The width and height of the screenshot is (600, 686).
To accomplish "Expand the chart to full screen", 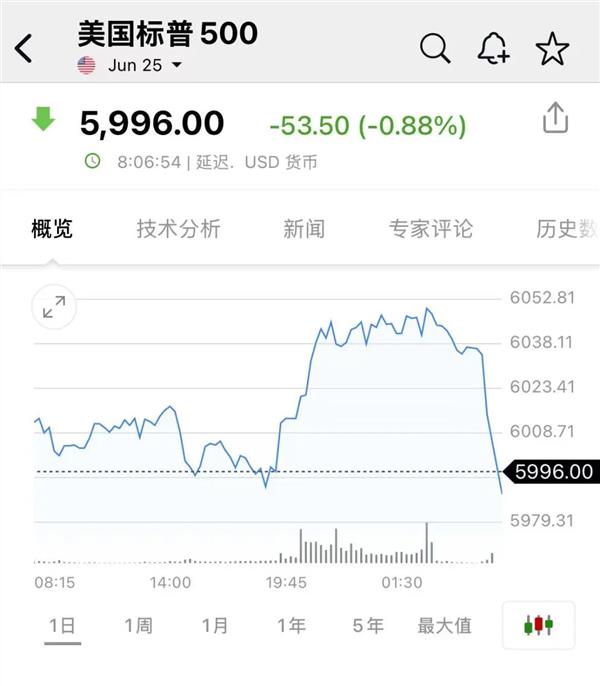I will click(x=54, y=307).
